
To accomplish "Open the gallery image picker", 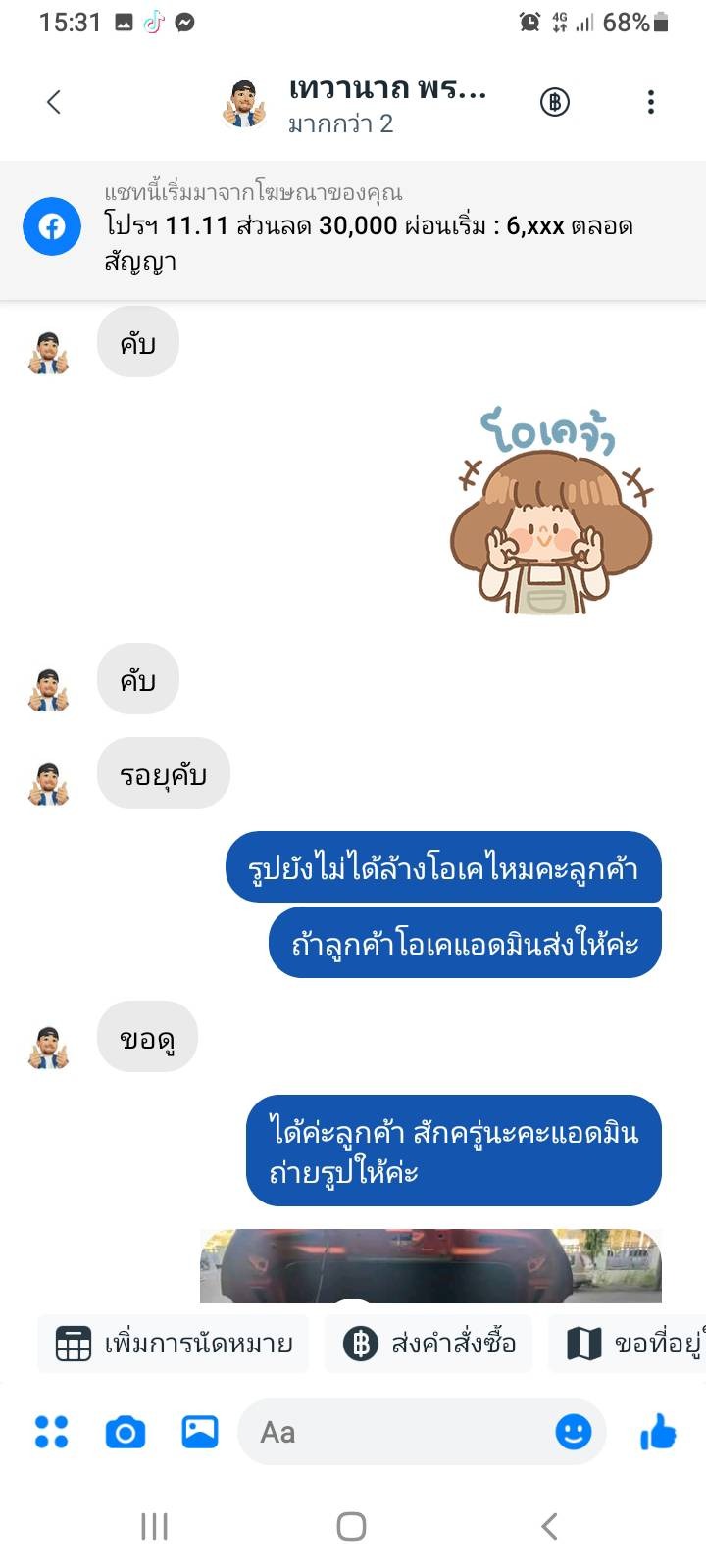I will [x=200, y=1432].
